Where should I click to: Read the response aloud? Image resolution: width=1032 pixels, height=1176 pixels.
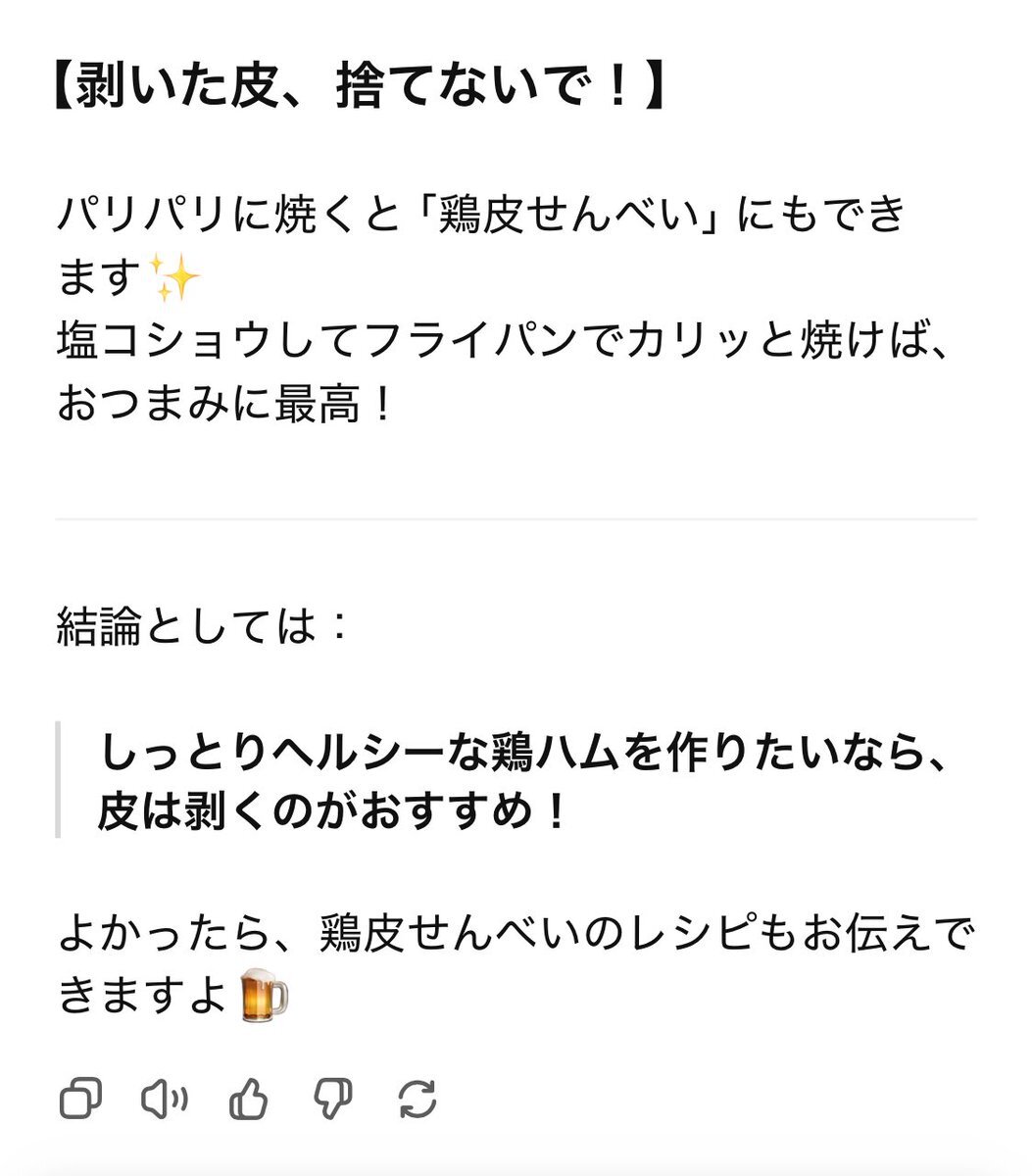pyautogui.click(x=164, y=1100)
